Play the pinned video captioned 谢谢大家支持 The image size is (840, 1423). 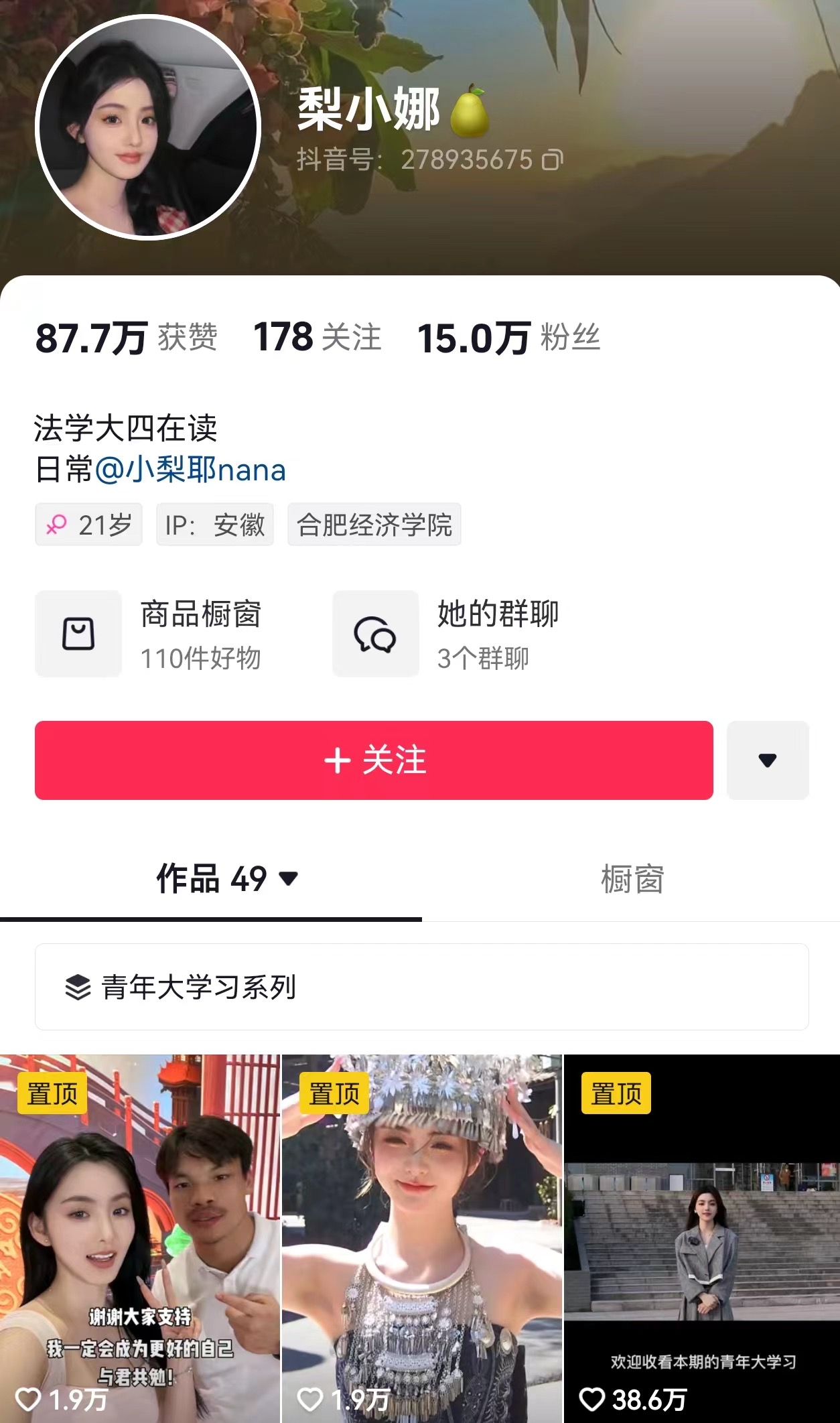coord(139,1239)
